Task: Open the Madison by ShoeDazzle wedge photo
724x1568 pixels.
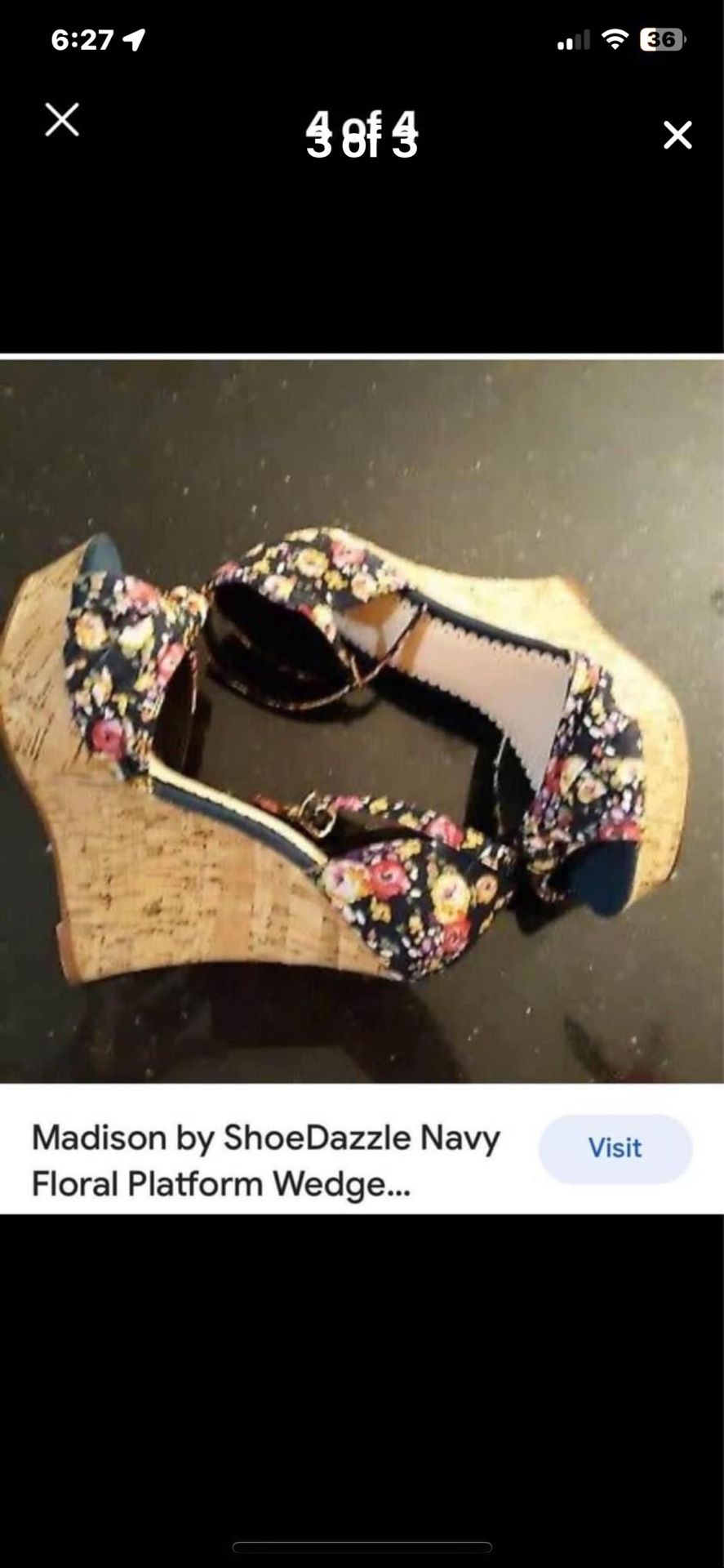Action: [362, 721]
